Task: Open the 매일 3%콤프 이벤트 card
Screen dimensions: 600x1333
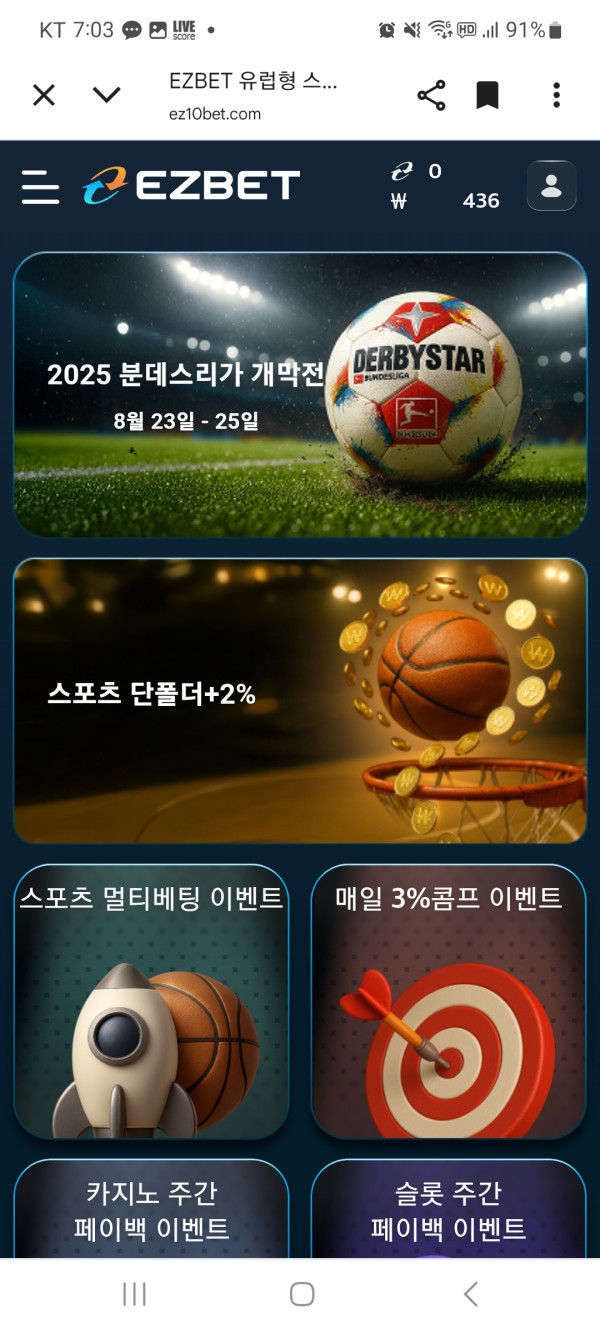Action: point(448,1000)
